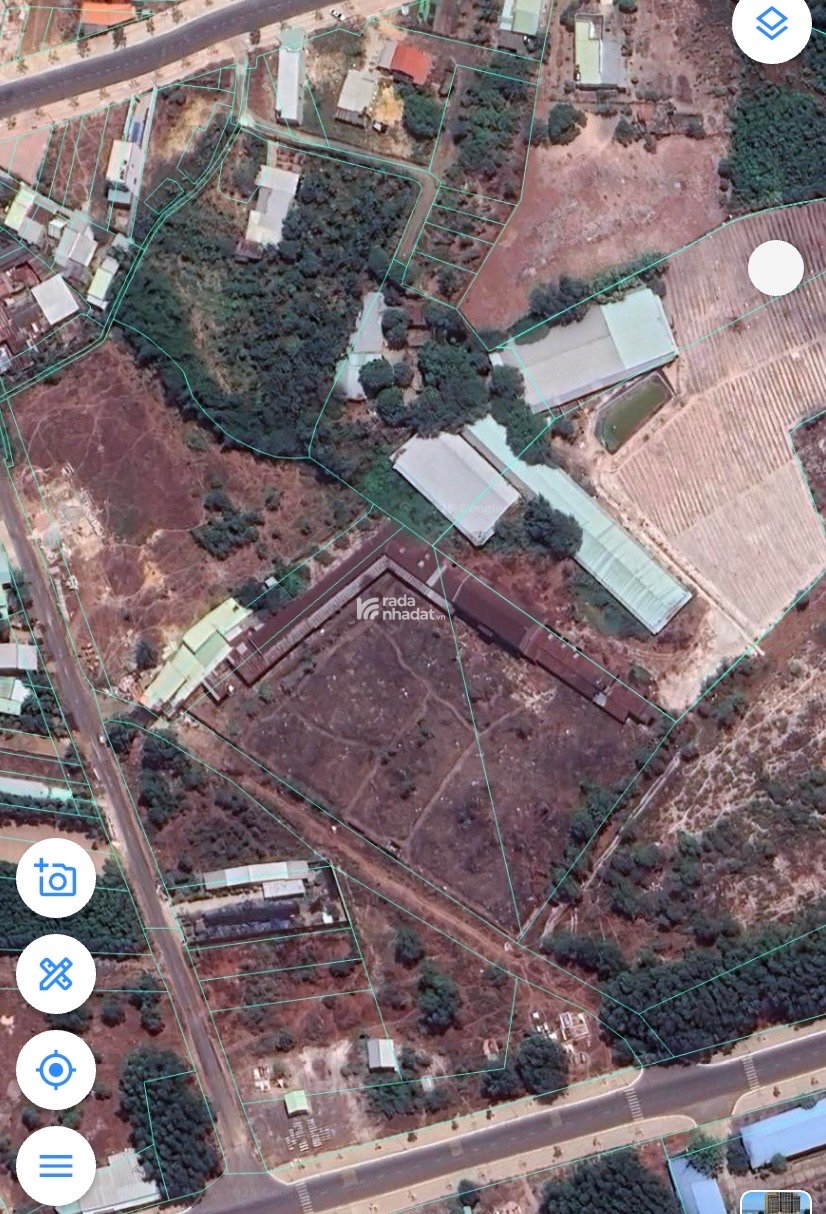Open the hamburger menu

click(x=56, y=1165)
